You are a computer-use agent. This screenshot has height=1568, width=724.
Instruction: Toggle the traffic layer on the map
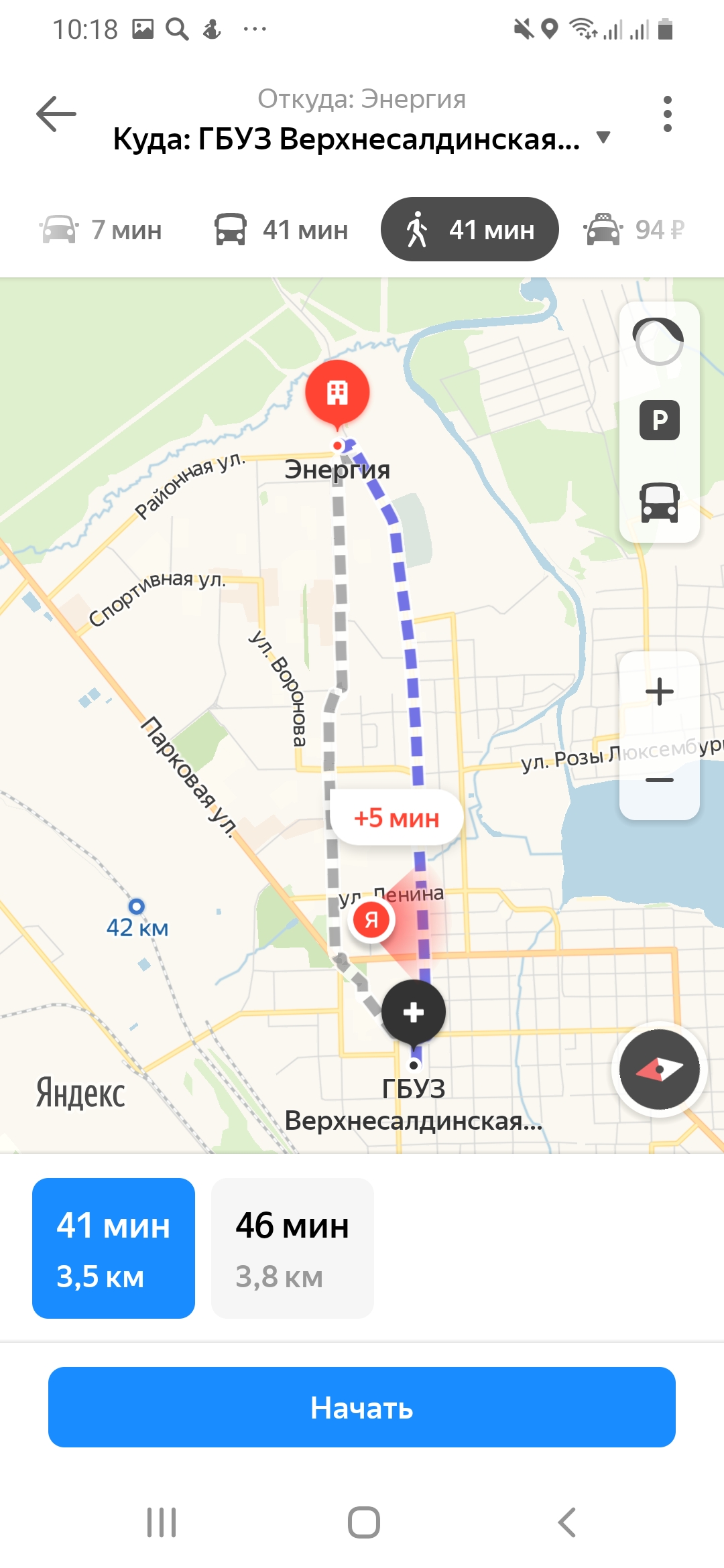[x=659, y=342]
